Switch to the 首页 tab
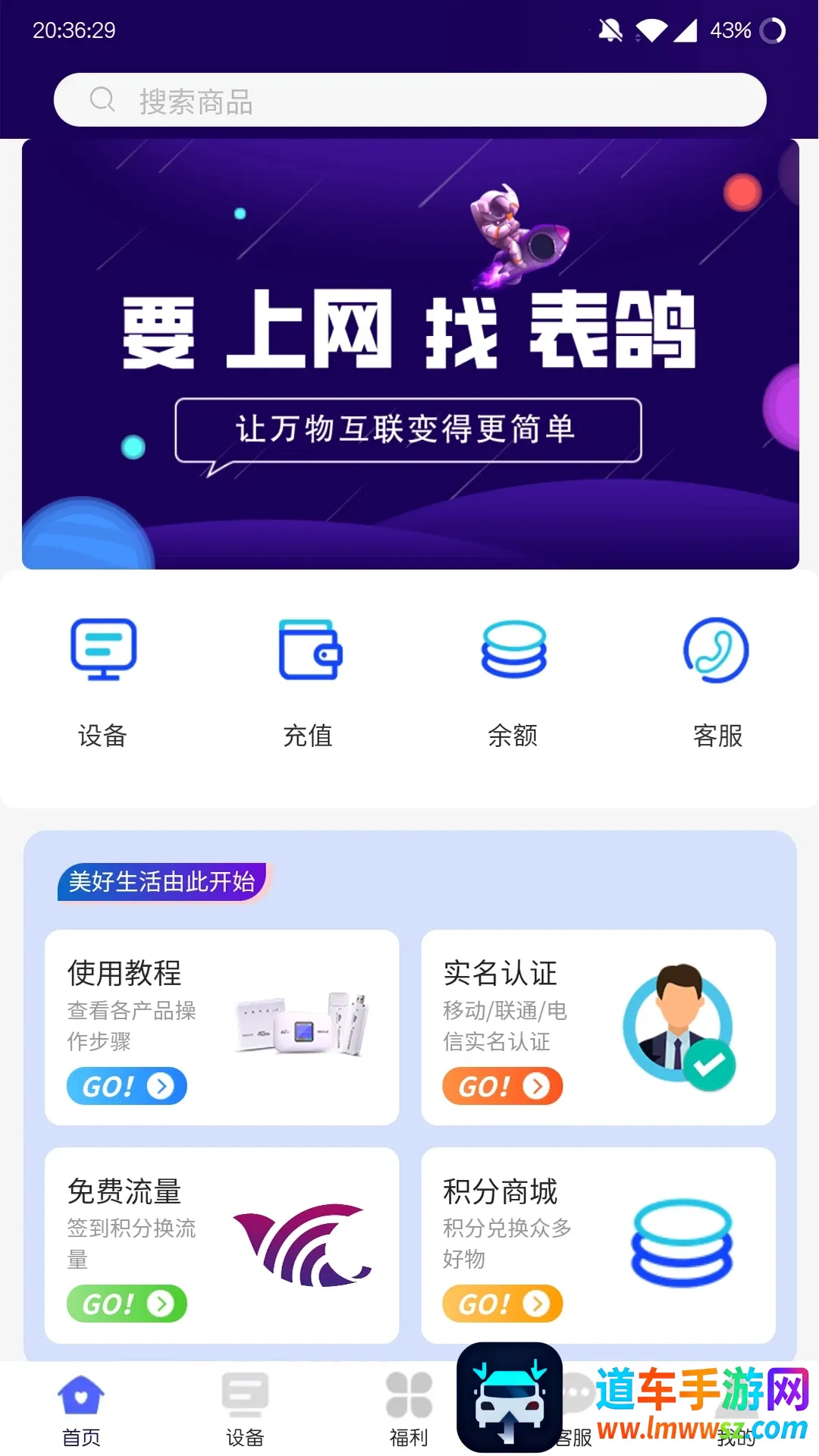Viewport: 819px width, 1456px height. point(81,1409)
